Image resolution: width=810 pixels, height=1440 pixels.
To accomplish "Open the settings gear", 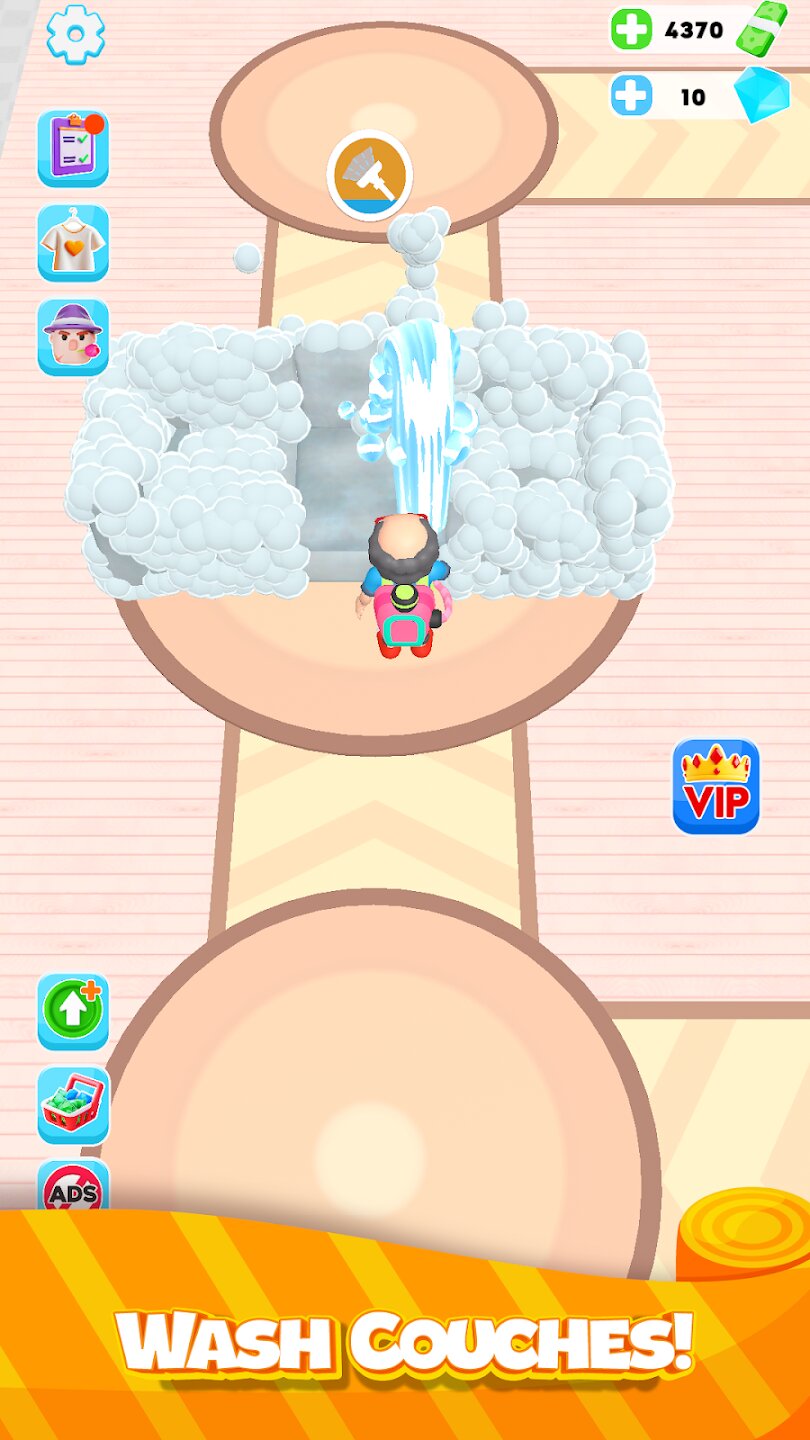I will point(75,35).
